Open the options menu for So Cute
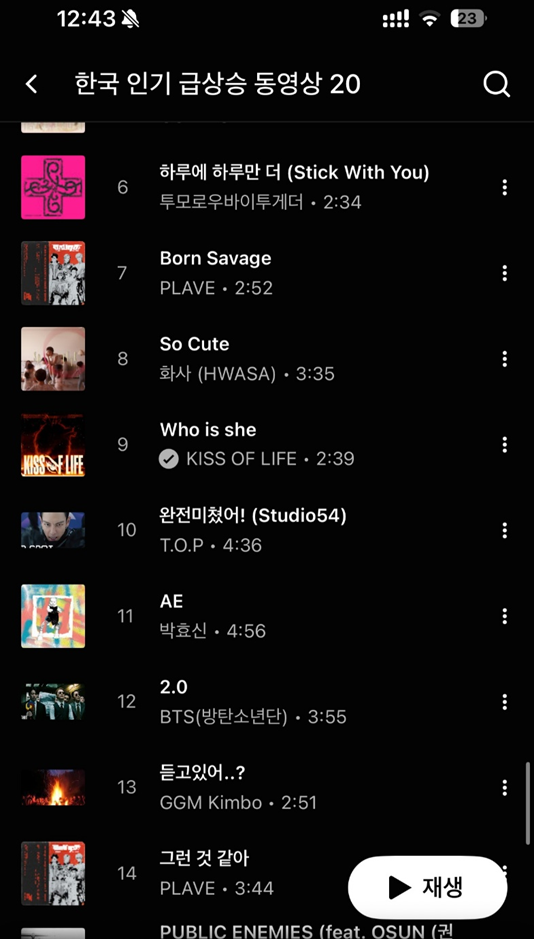534x939 pixels. click(504, 359)
